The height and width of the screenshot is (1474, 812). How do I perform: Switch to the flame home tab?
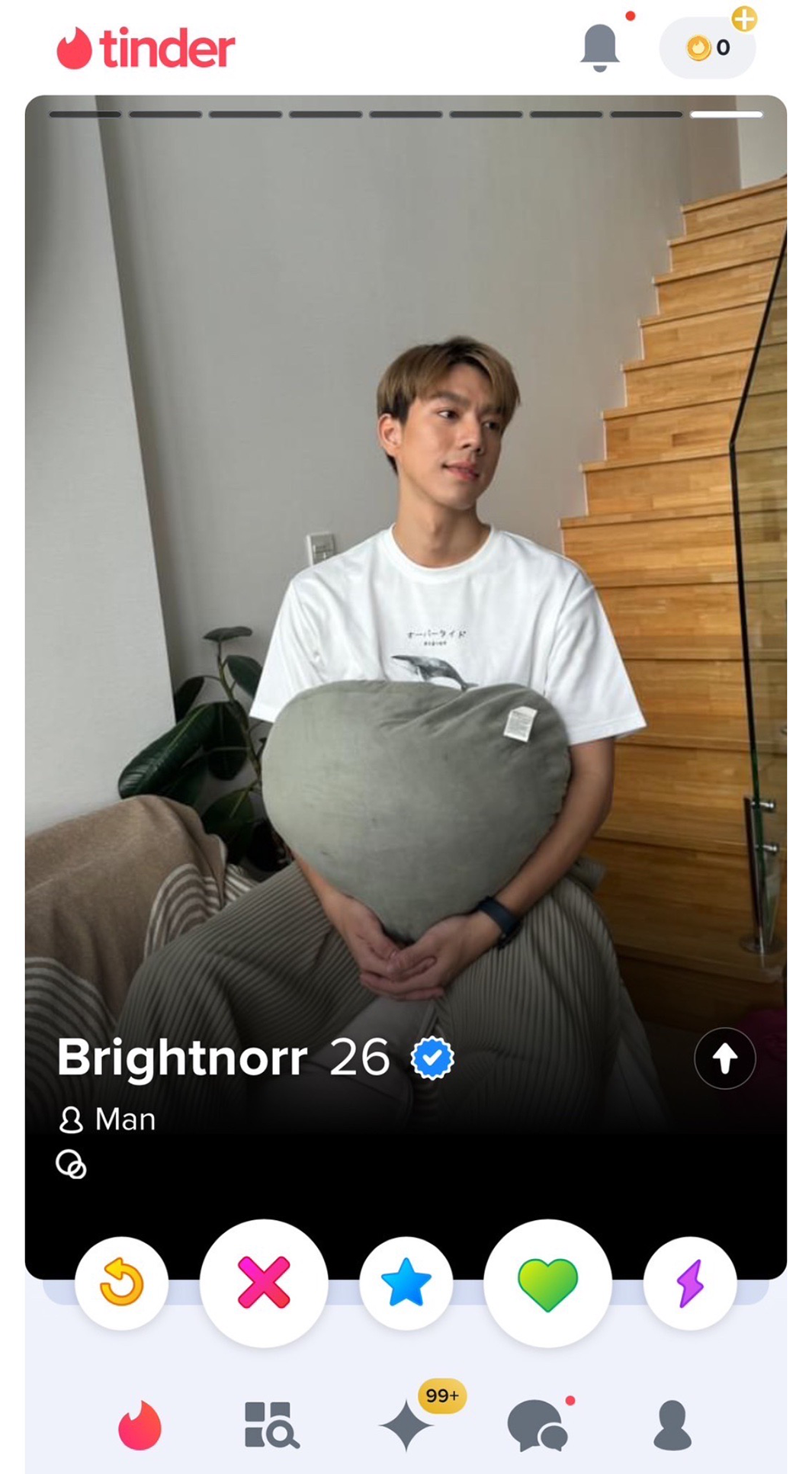point(140,1424)
